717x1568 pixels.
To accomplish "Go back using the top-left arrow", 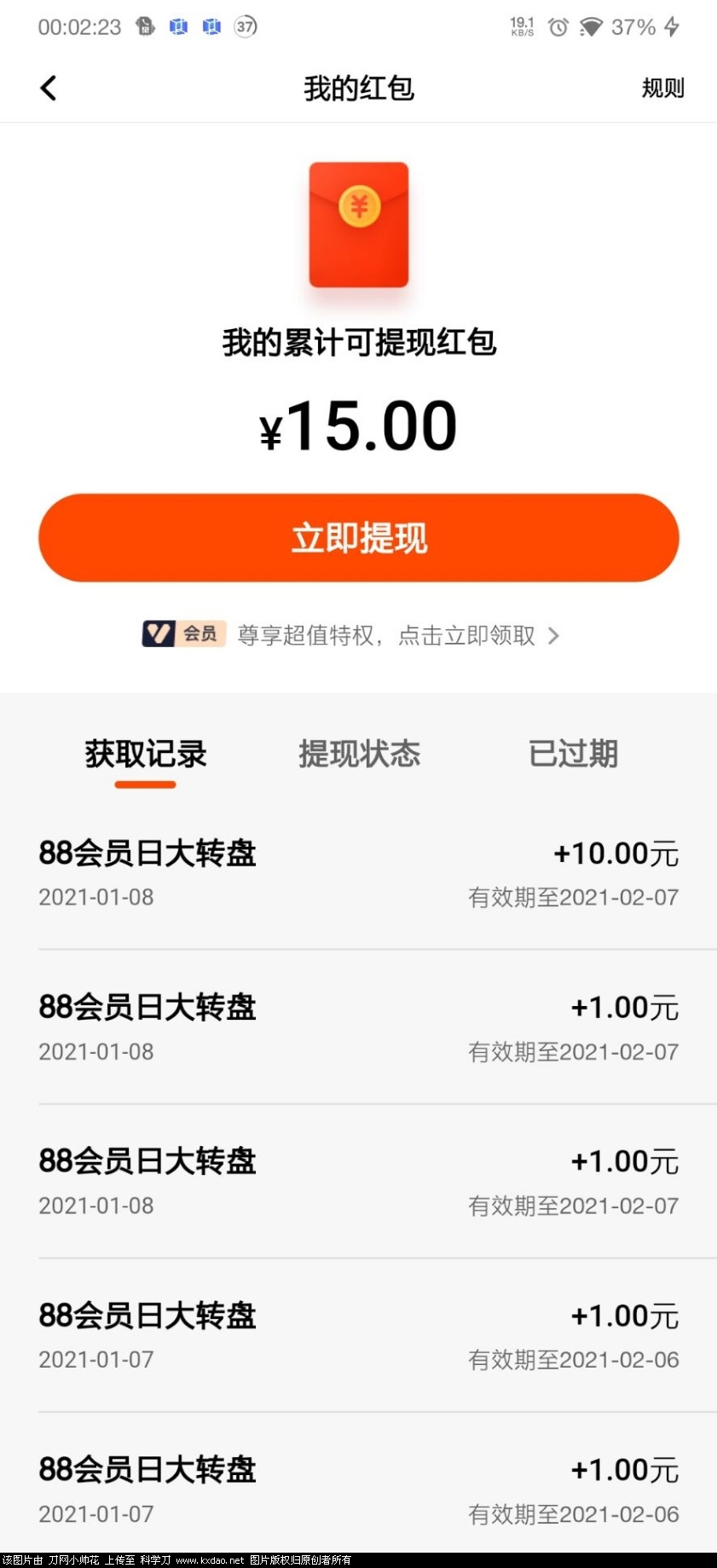I will [x=49, y=88].
